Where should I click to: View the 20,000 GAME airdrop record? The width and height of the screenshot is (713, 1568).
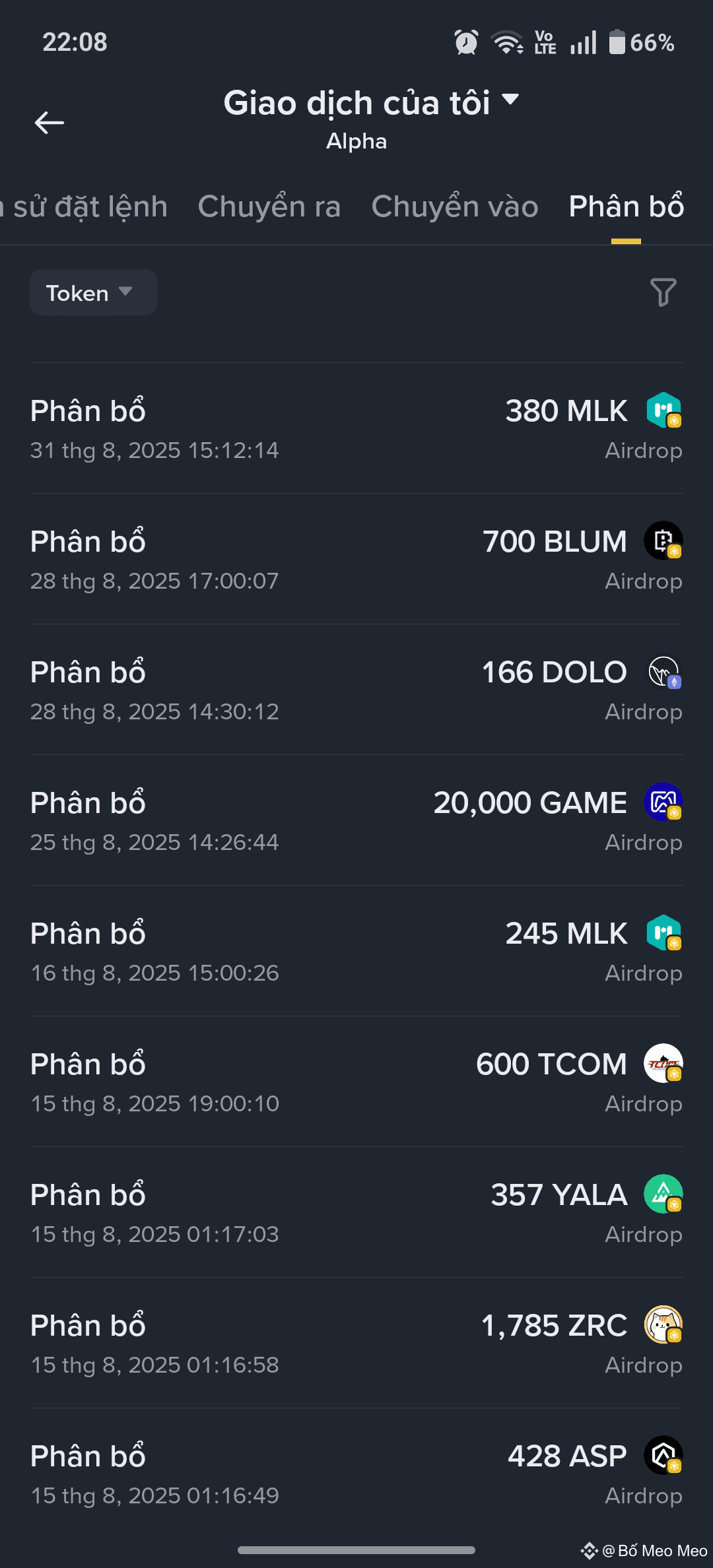(356, 821)
